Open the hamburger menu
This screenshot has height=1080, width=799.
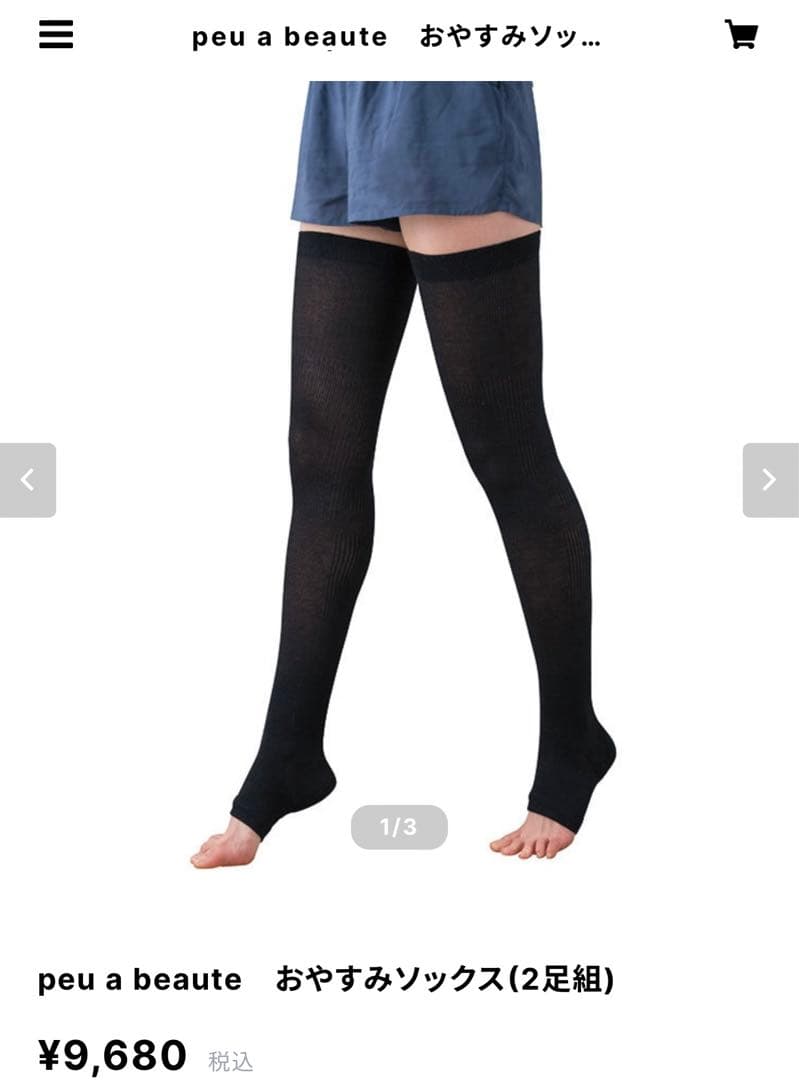[x=56, y=35]
